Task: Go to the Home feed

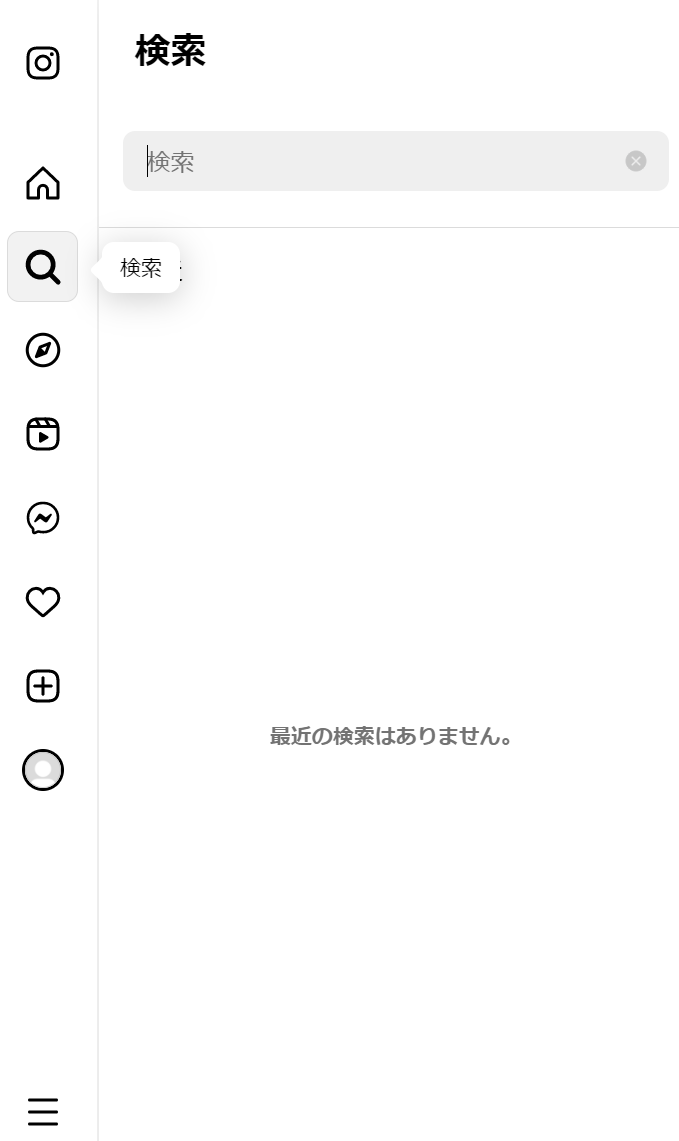Action: tap(43, 183)
